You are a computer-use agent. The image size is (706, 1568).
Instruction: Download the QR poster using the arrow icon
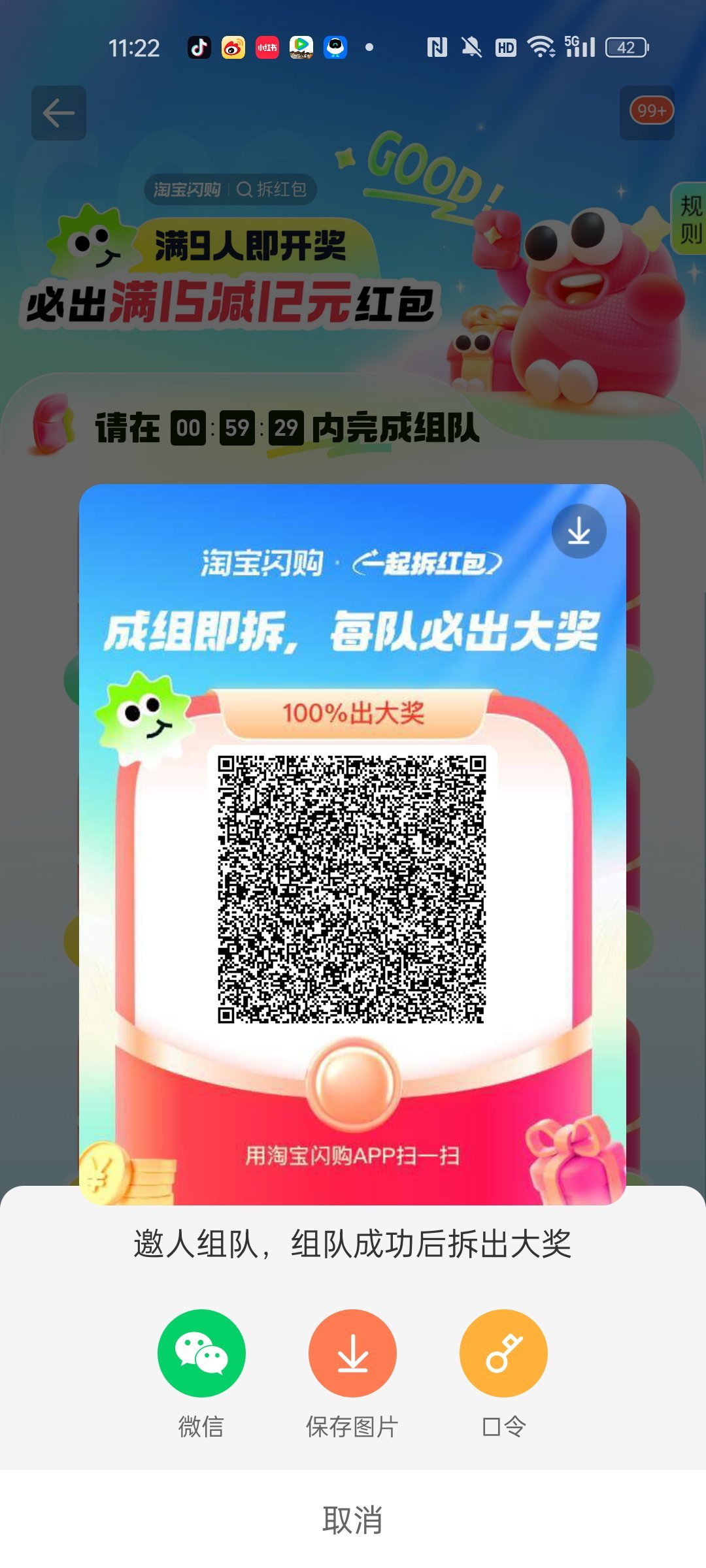pyautogui.click(x=579, y=531)
